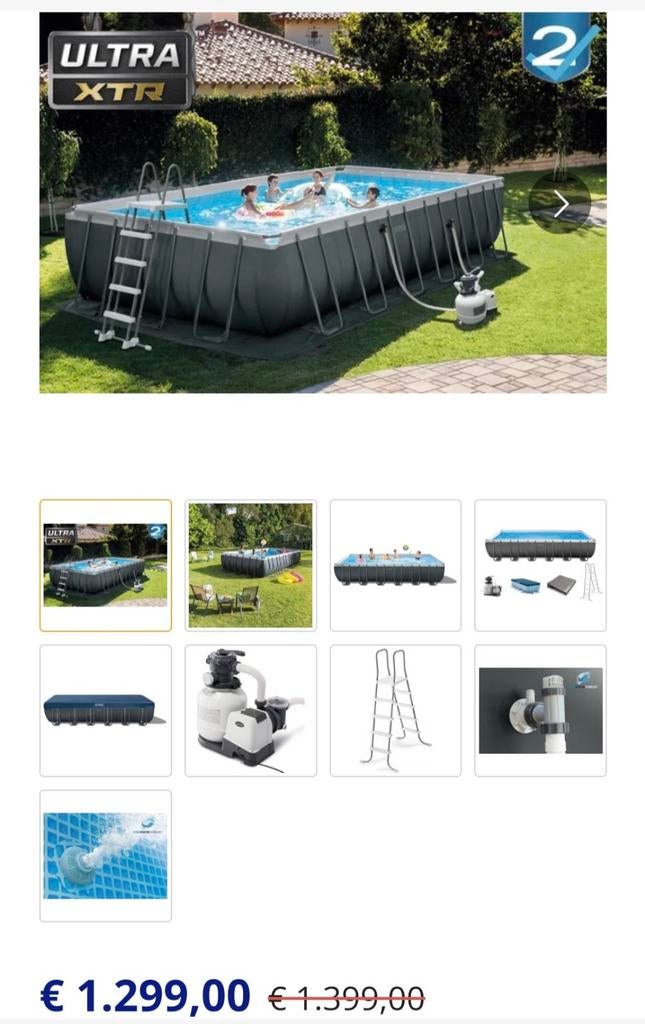The image size is (645, 1024).
Task: Select the garden chairs pool thumbnail
Action: pyautogui.click(x=251, y=566)
